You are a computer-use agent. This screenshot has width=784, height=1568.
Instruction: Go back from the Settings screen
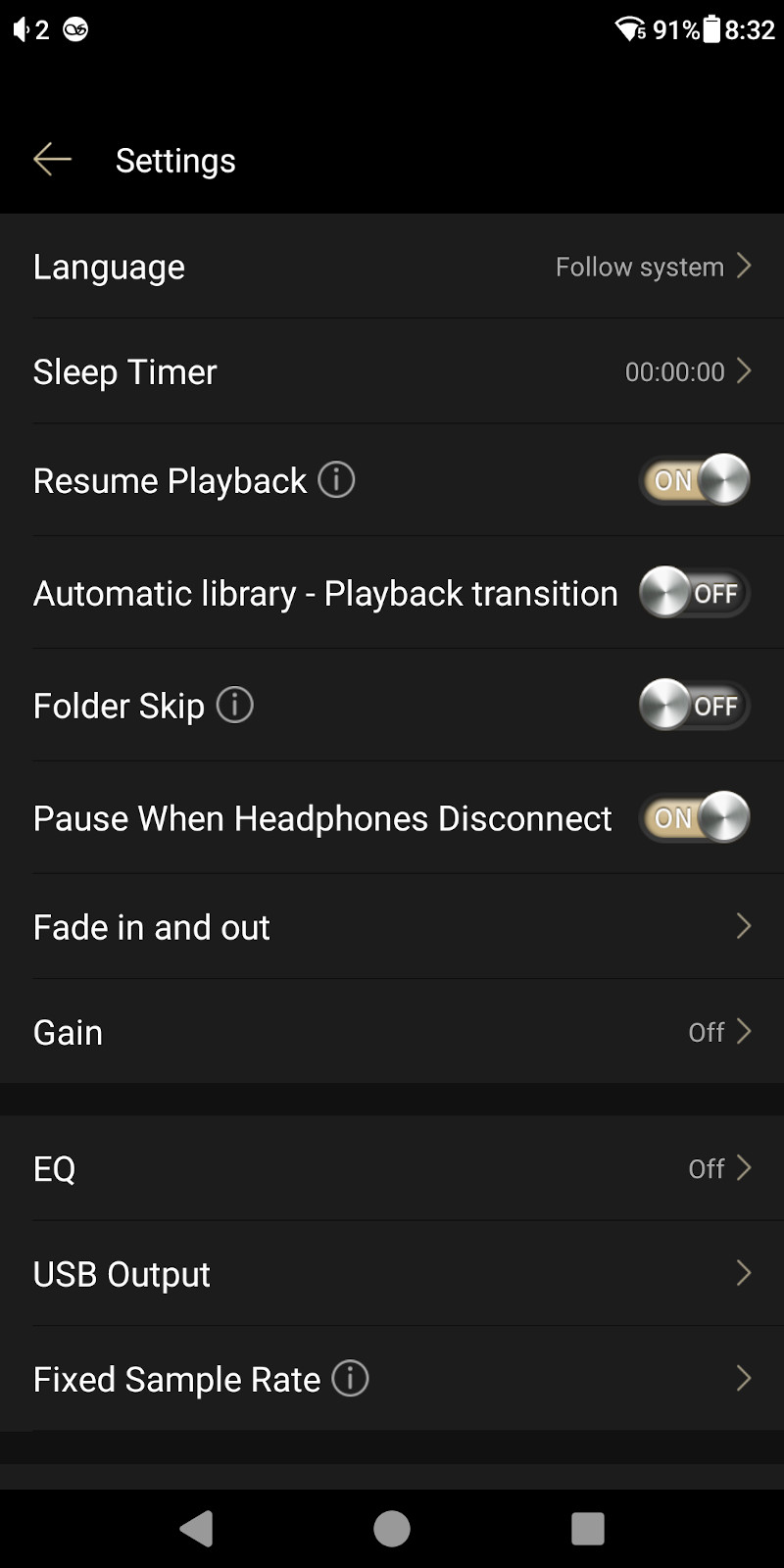pos(52,159)
